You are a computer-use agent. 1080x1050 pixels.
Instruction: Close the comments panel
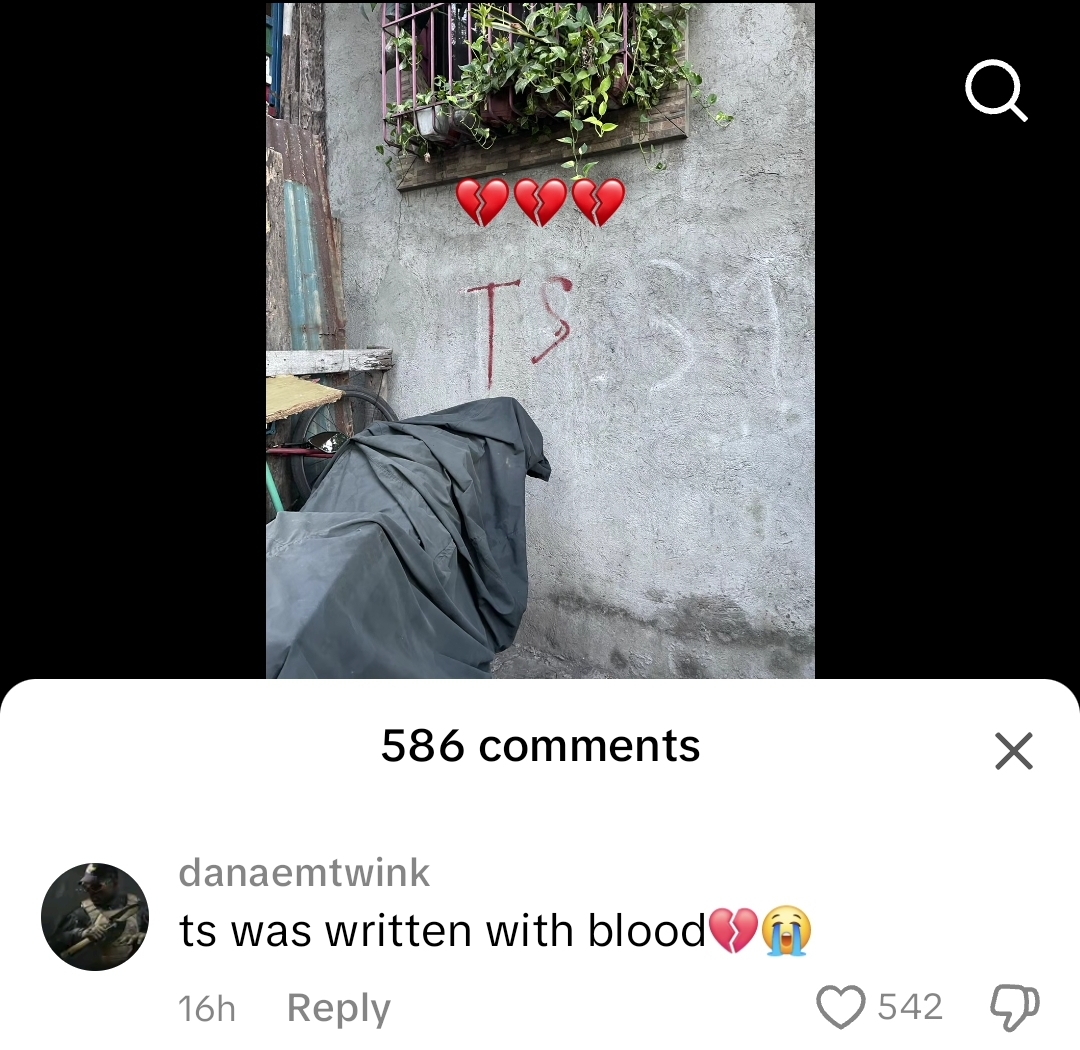tap(1013, 750)
